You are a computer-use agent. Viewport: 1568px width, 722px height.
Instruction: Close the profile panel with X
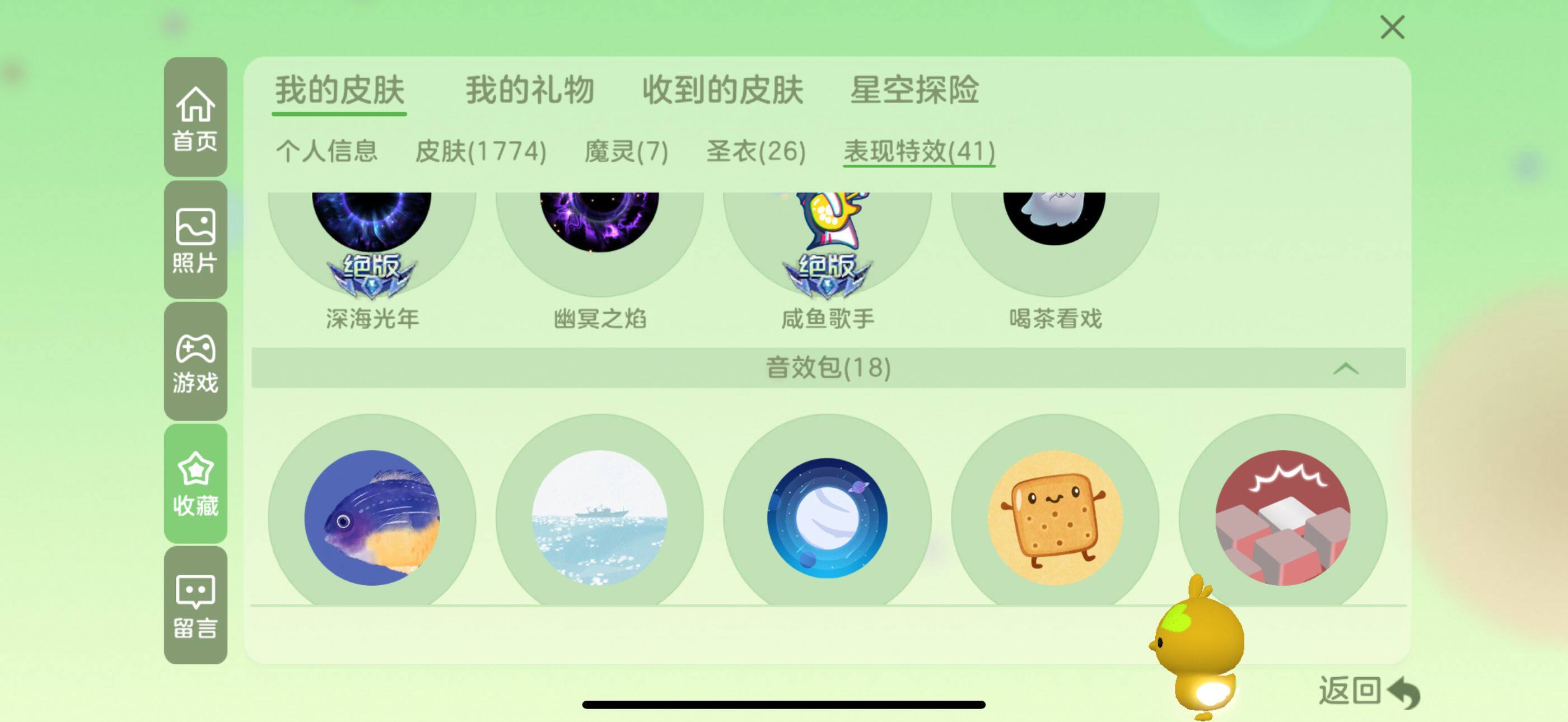pos(1392,28)
